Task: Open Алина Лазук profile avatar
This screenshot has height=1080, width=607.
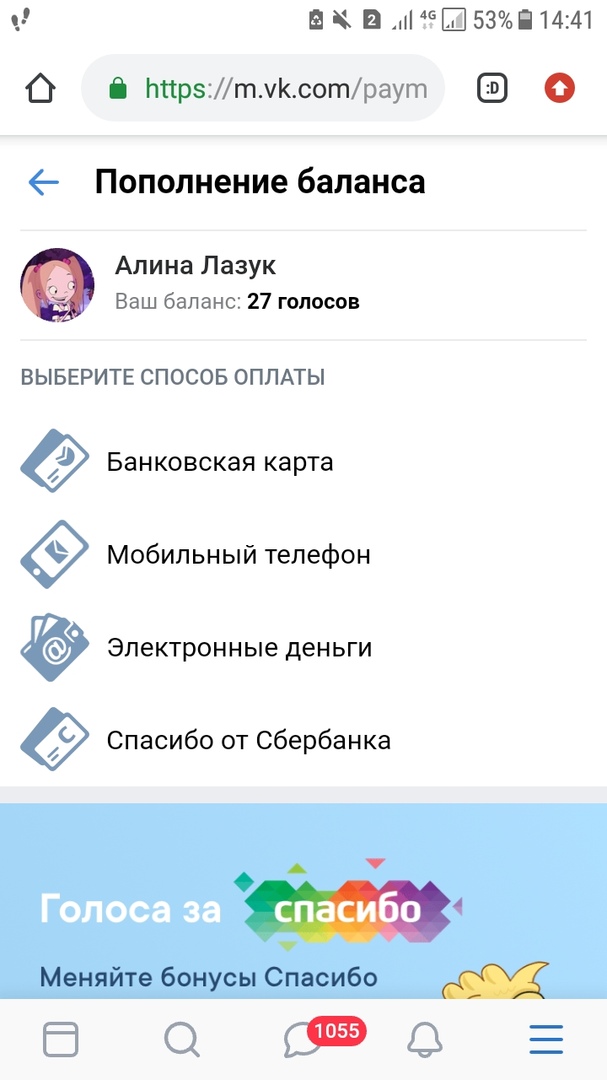Action: tap(57, 285)
